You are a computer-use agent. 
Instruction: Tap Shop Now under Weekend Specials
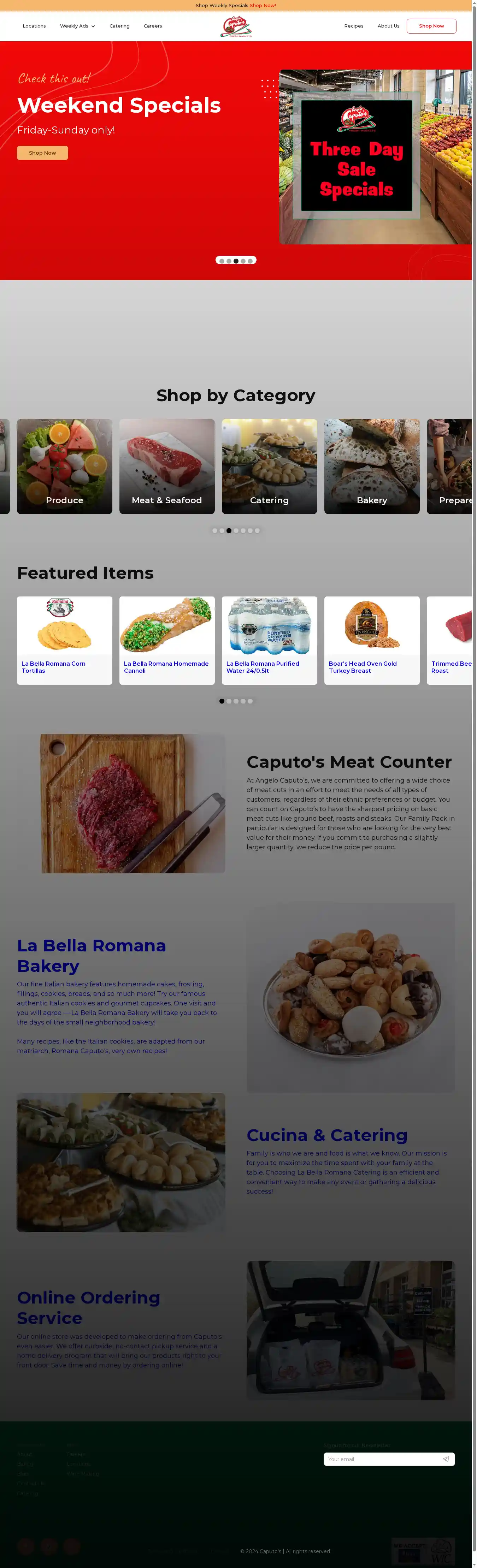[x=42, y=153]
